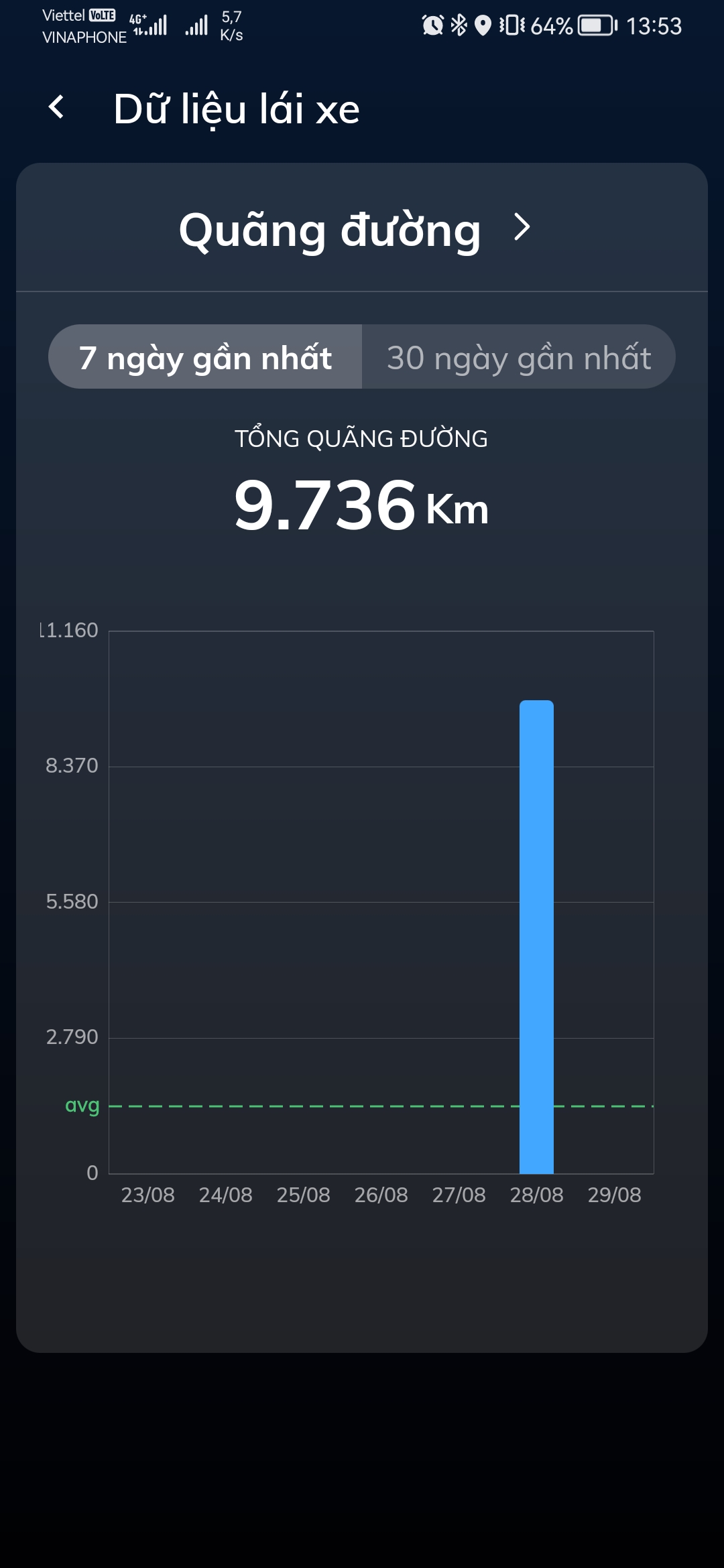The height and width of the screenshot is (1568, 724).
Task: Open the Quãng đường metric selector
Action: tap(355, 229)
